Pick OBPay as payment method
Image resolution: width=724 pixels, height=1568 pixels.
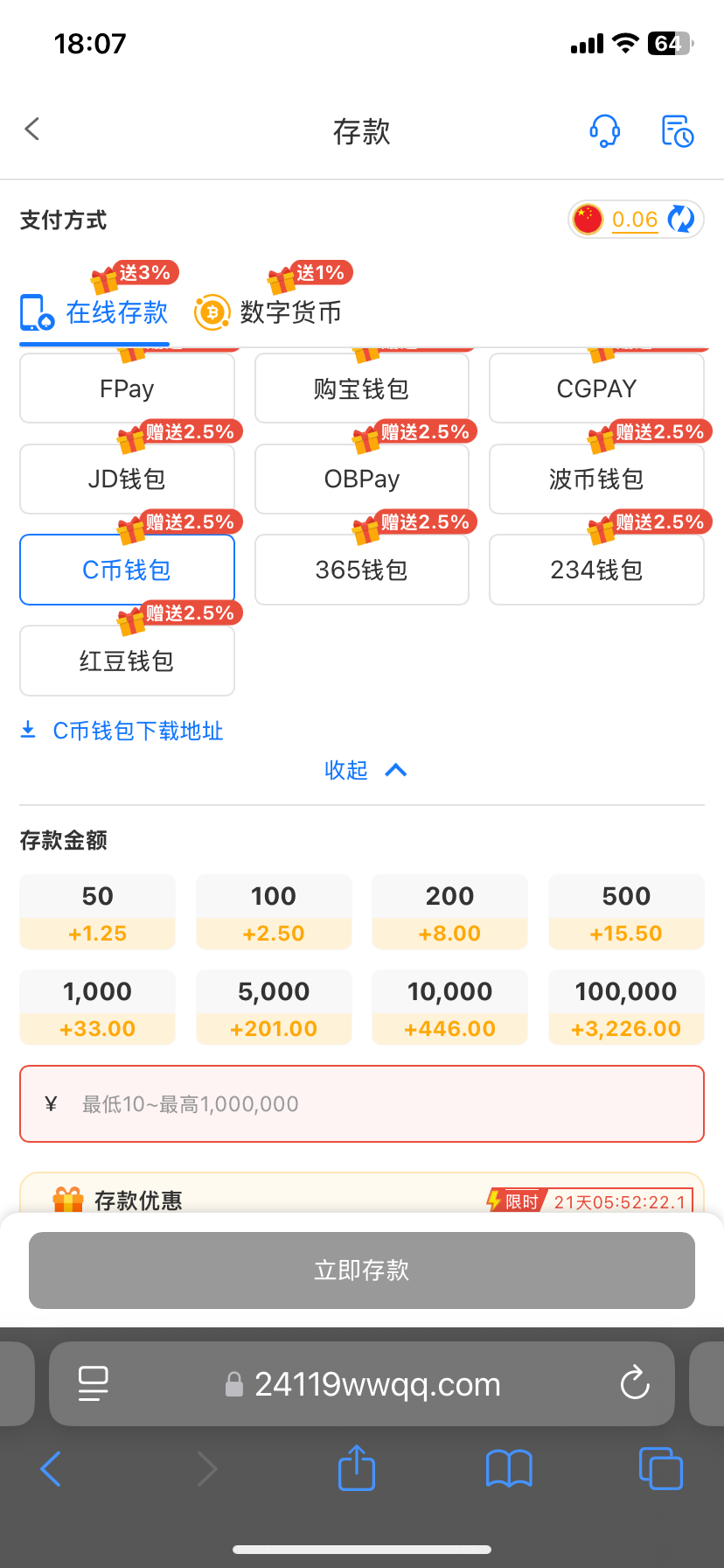click(362, 479)
